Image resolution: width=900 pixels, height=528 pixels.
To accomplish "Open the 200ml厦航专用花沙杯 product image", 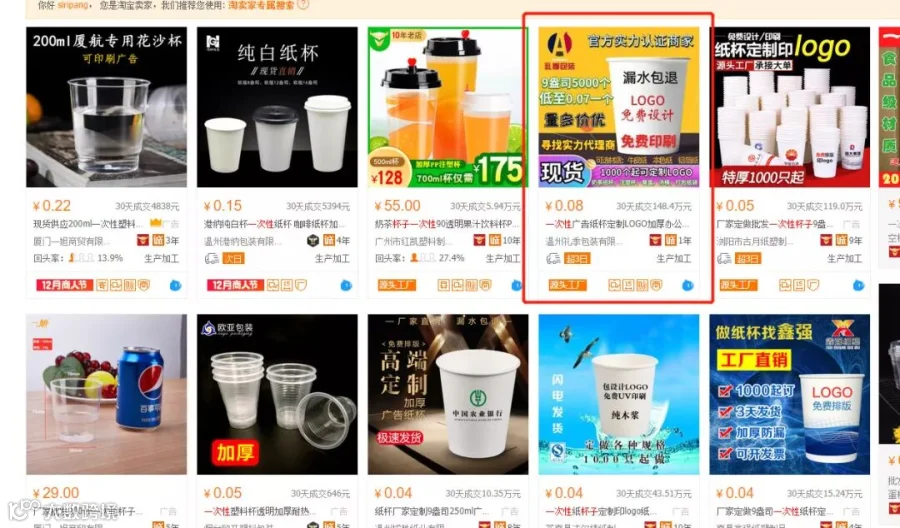I will click(106, 107).
